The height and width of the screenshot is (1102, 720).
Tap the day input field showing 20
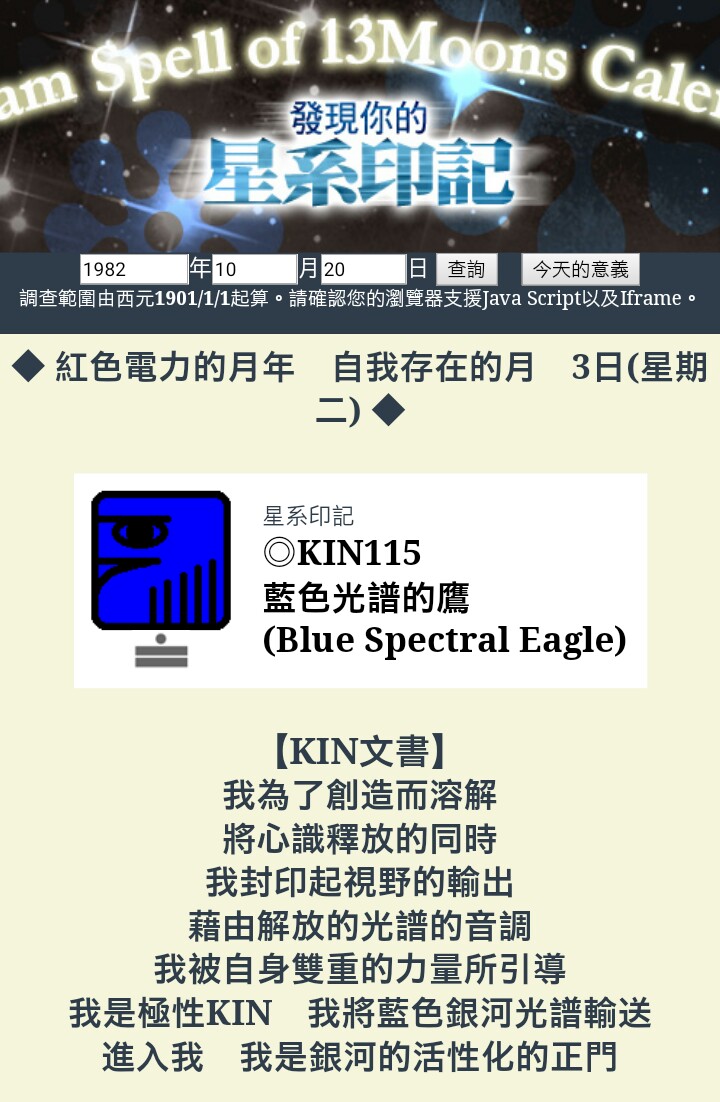[x=363, y=270]
